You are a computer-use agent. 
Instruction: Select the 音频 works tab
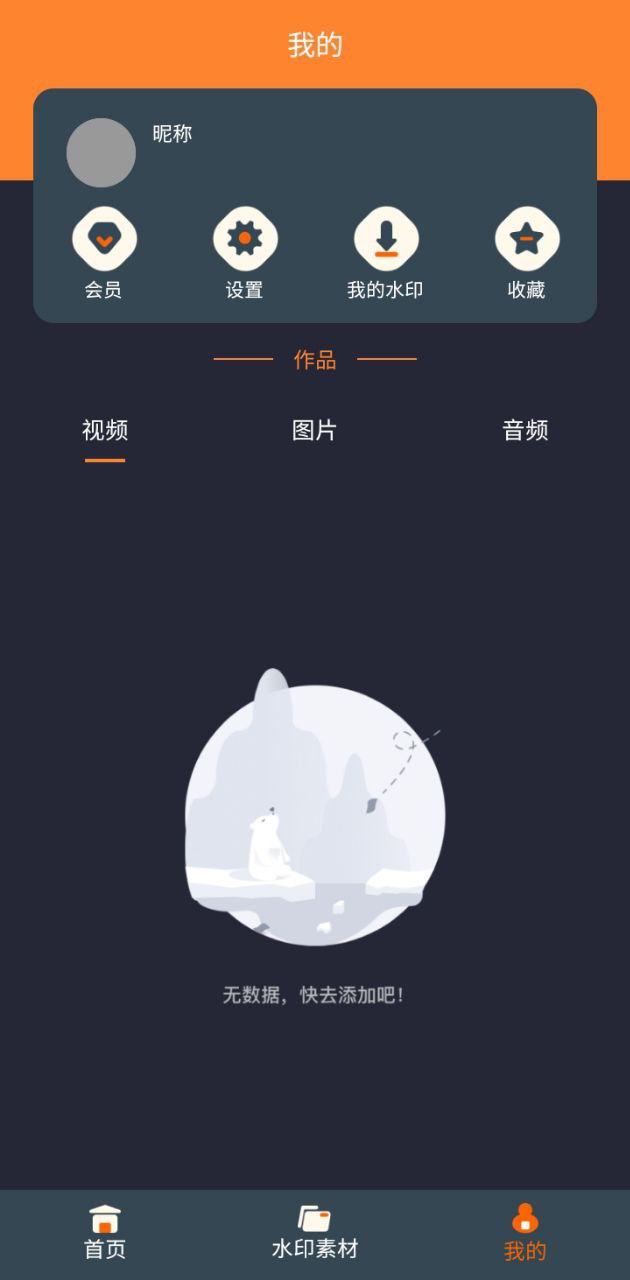pos(525,431)
